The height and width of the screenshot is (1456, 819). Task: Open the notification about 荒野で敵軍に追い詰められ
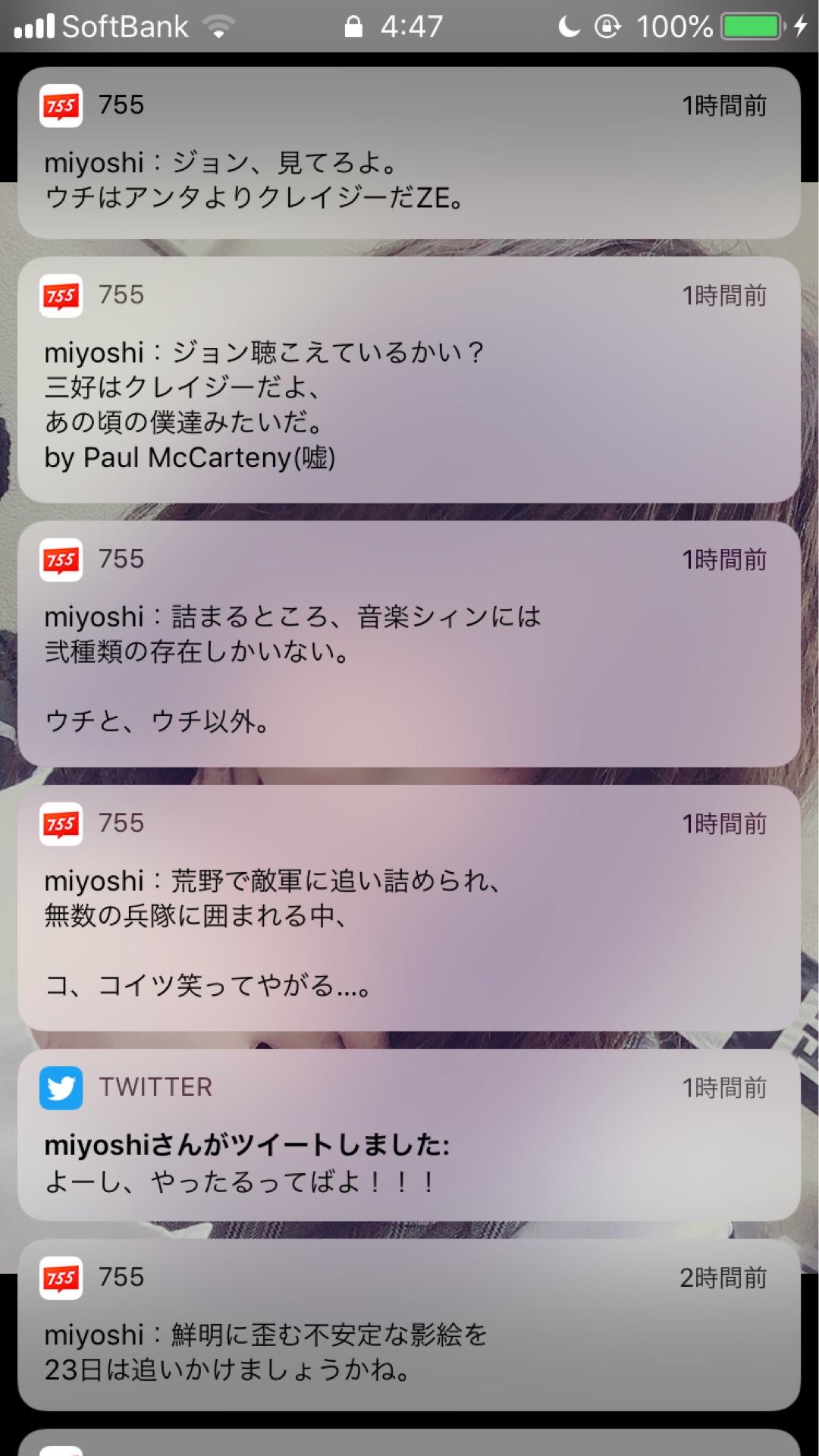[x=409, y=910]
